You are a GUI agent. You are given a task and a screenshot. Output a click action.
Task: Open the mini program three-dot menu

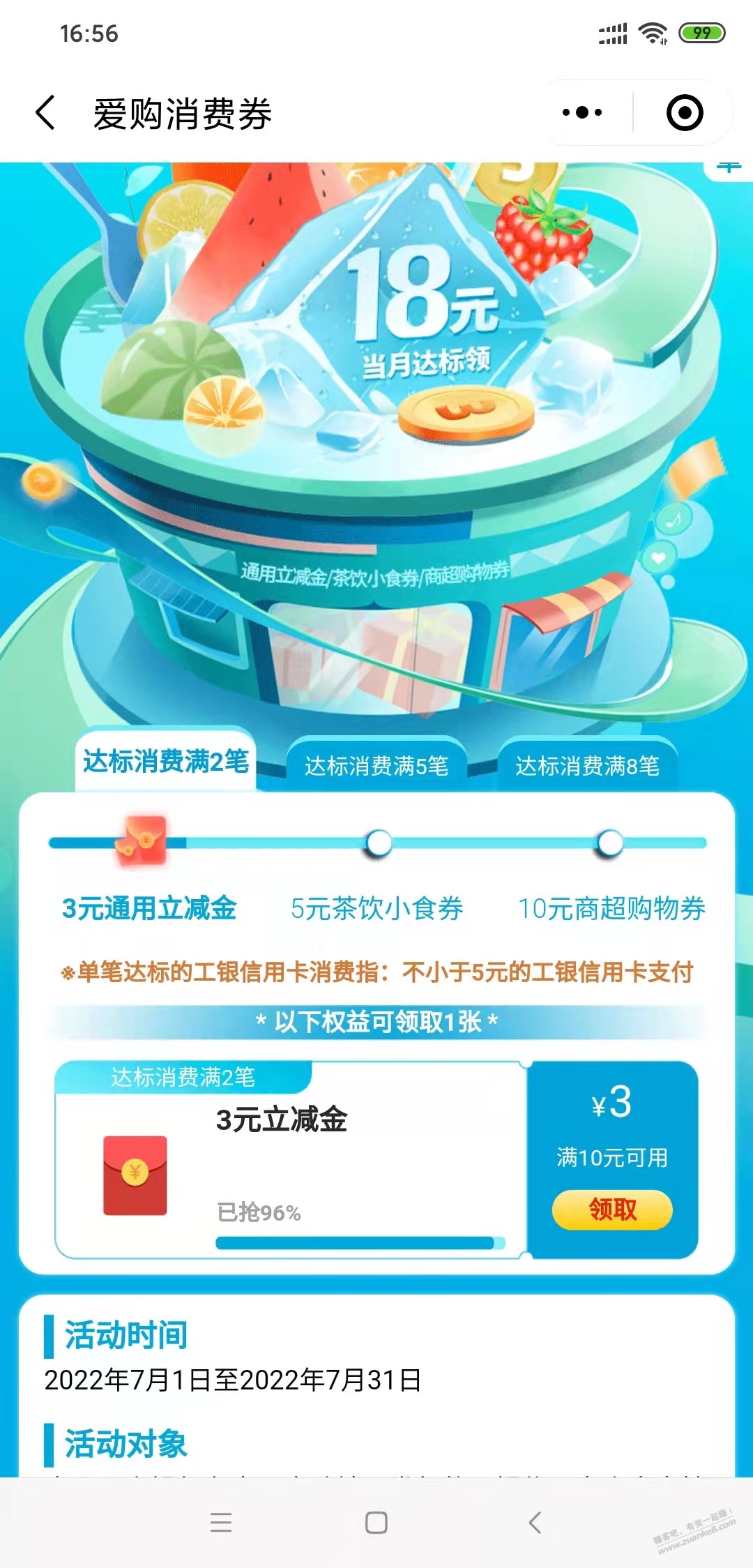[582, 112]
